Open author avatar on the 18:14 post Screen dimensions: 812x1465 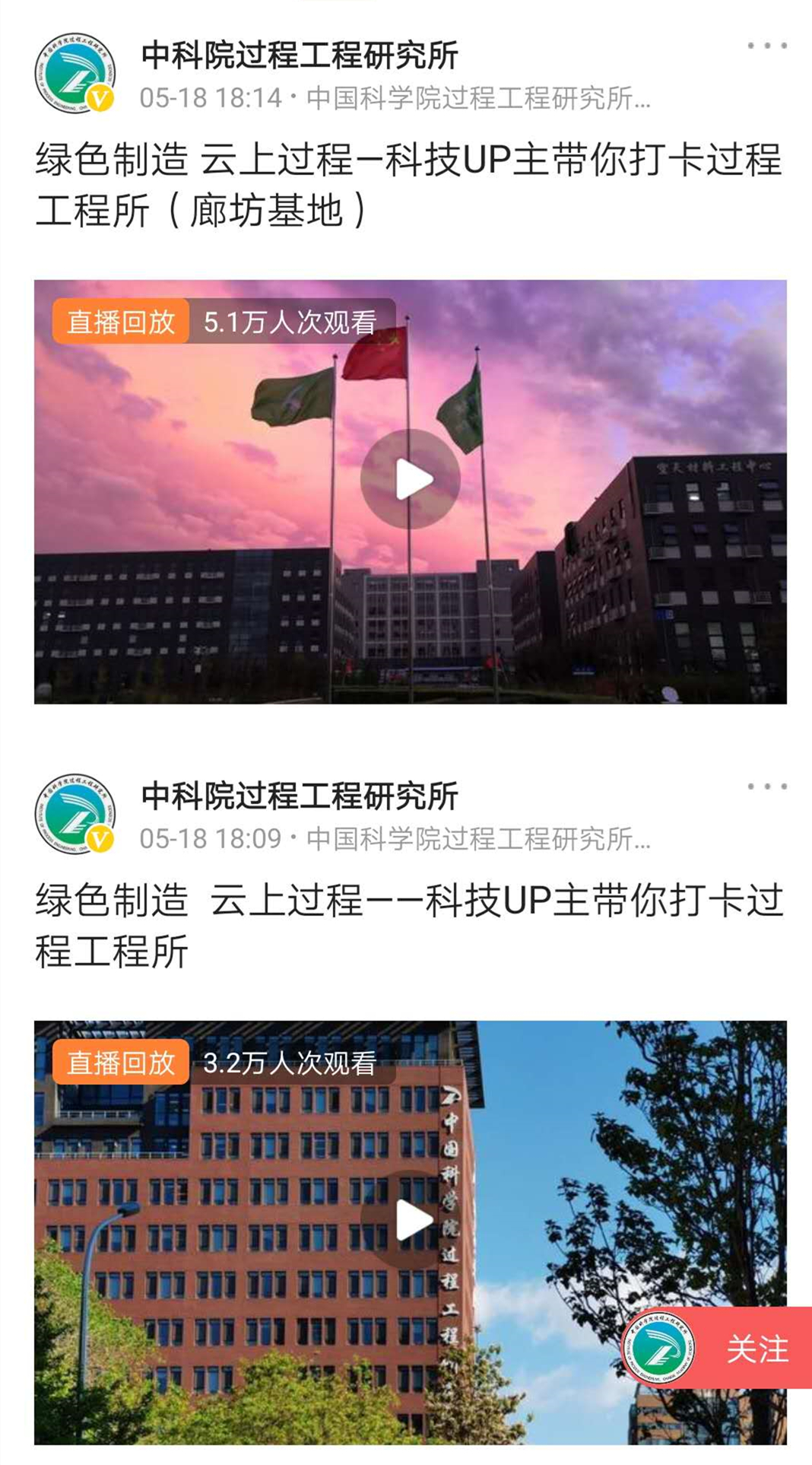(75, 73)
